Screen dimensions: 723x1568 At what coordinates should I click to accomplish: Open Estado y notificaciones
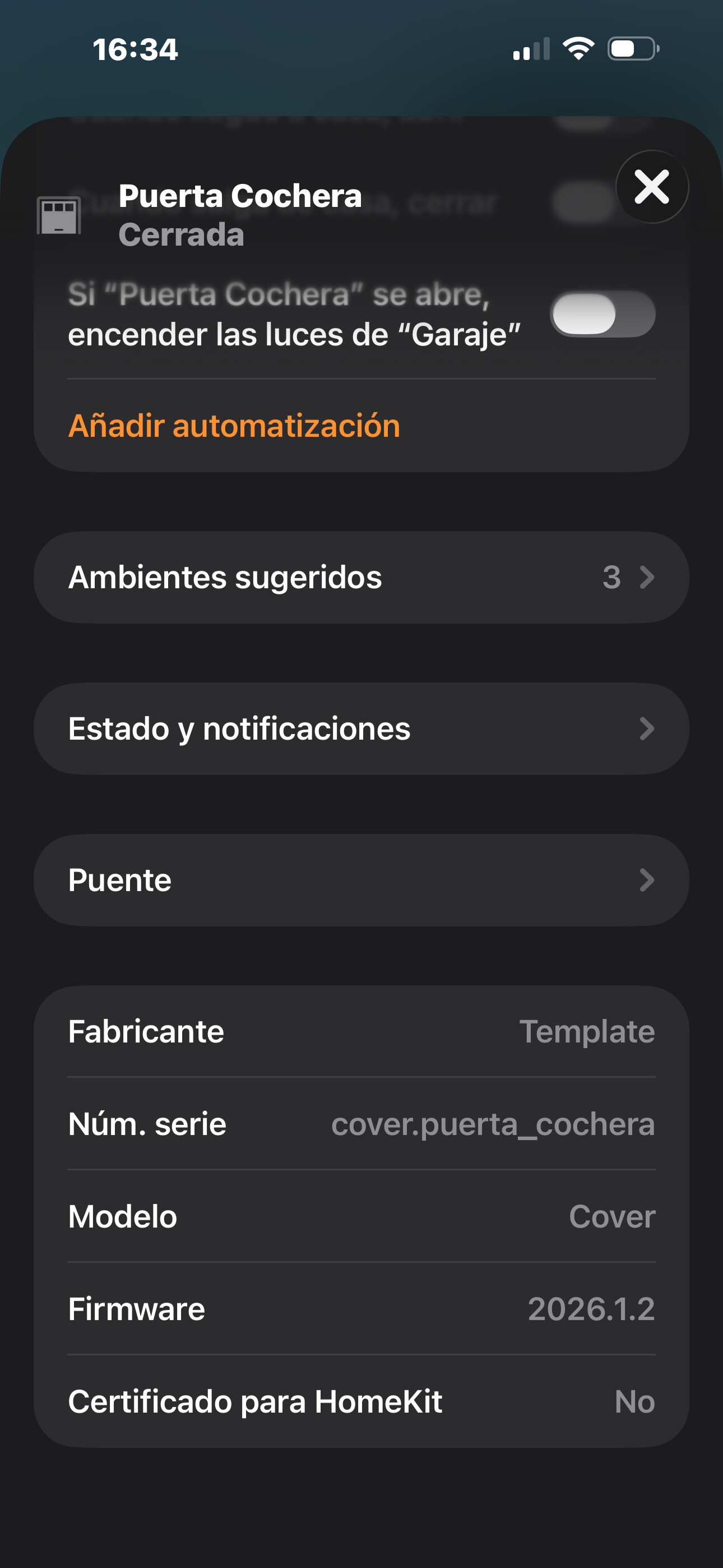[x=361, y=728]
